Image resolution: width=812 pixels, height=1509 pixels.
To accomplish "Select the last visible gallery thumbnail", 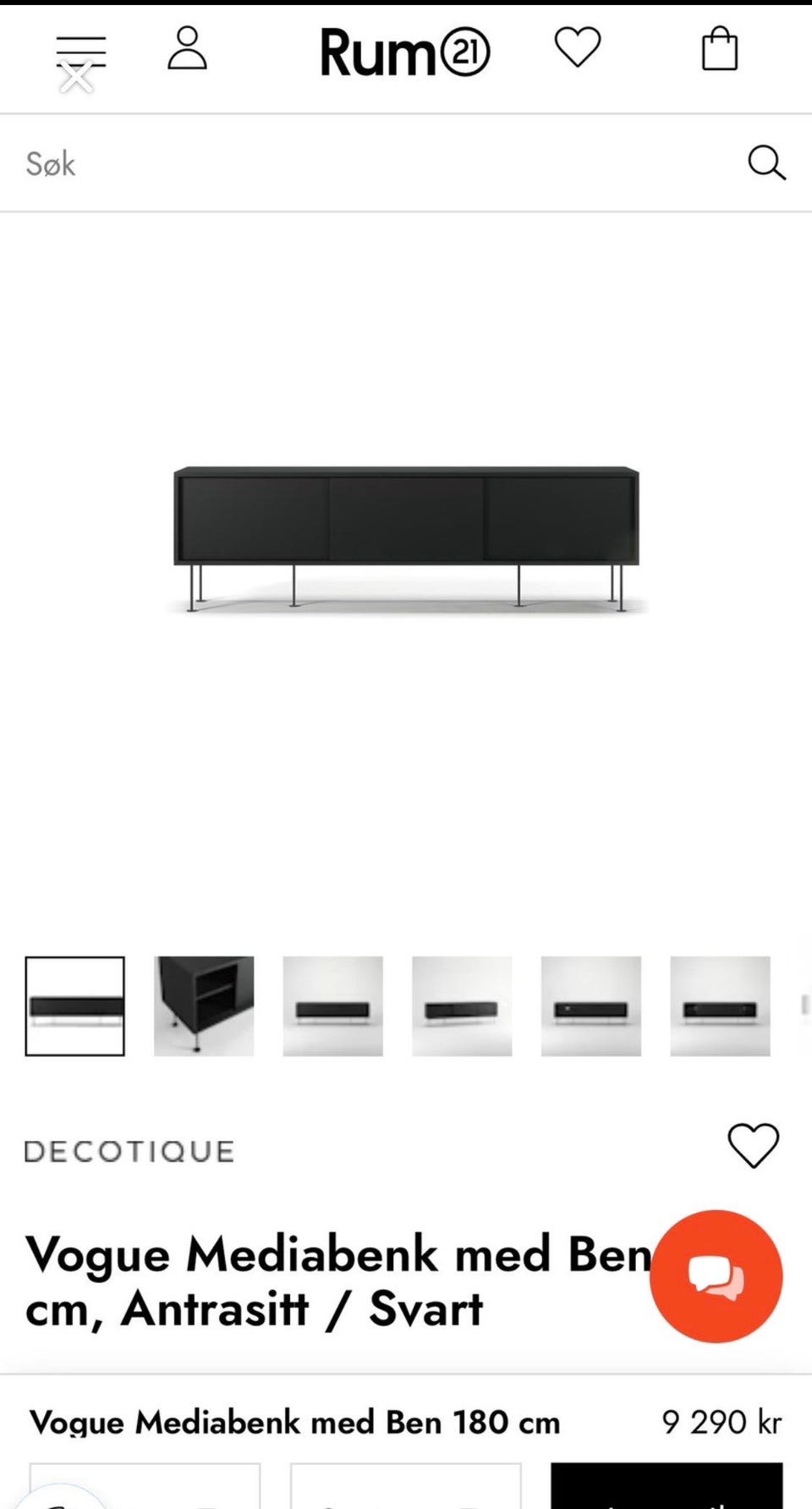I will click(720, 1005).
